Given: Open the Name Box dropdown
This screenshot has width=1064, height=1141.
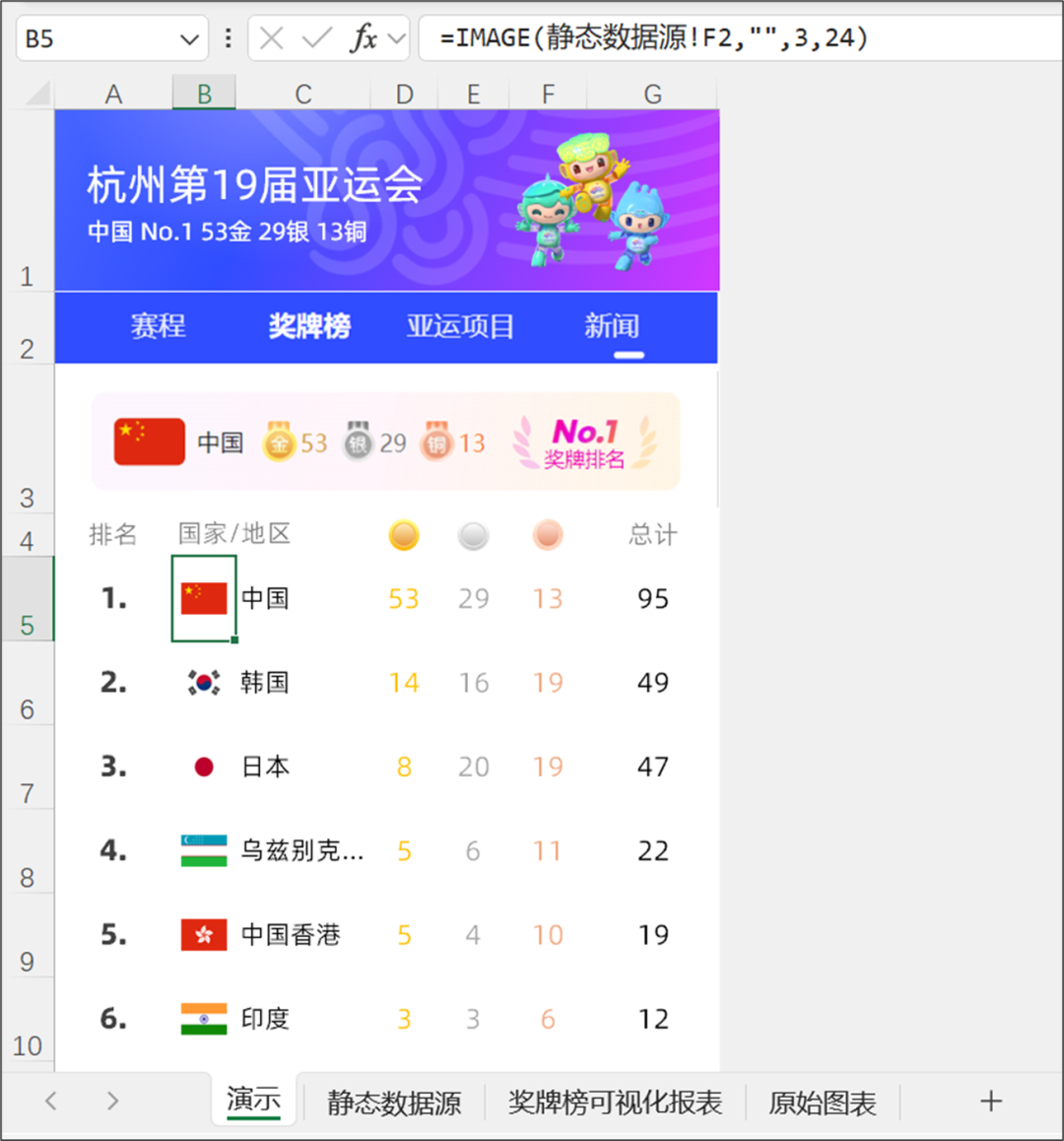Looking at the screenshot, I should pyautogui.click(x=188, y=39).
